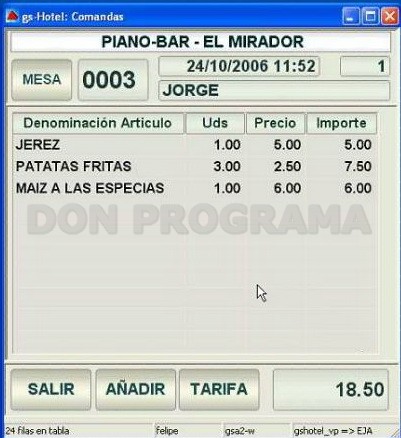Open the TARIFA rates button
The height and width of the screenshot is (438, 401).
pyautogui.click(x=219, y=389)
